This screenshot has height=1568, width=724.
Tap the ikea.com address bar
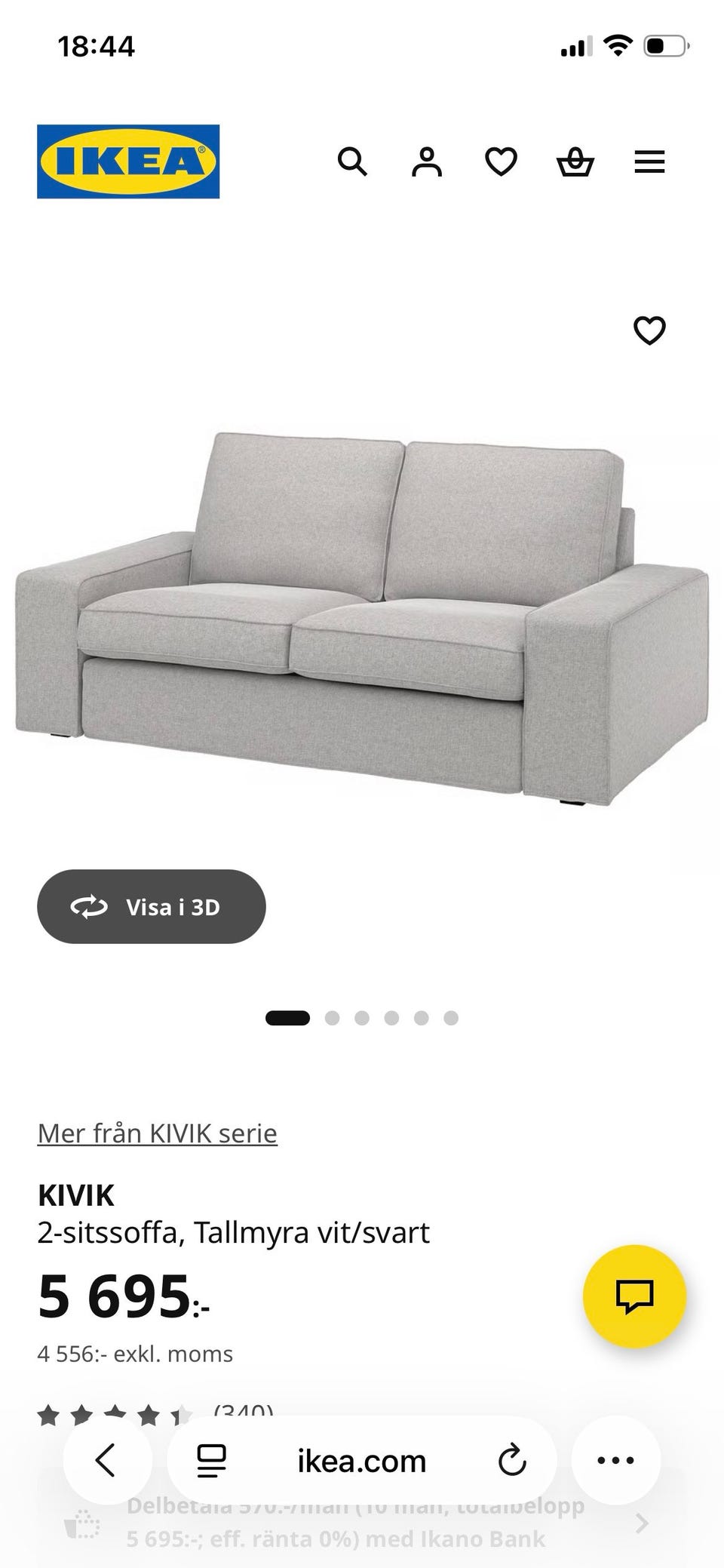(362, 1462)
